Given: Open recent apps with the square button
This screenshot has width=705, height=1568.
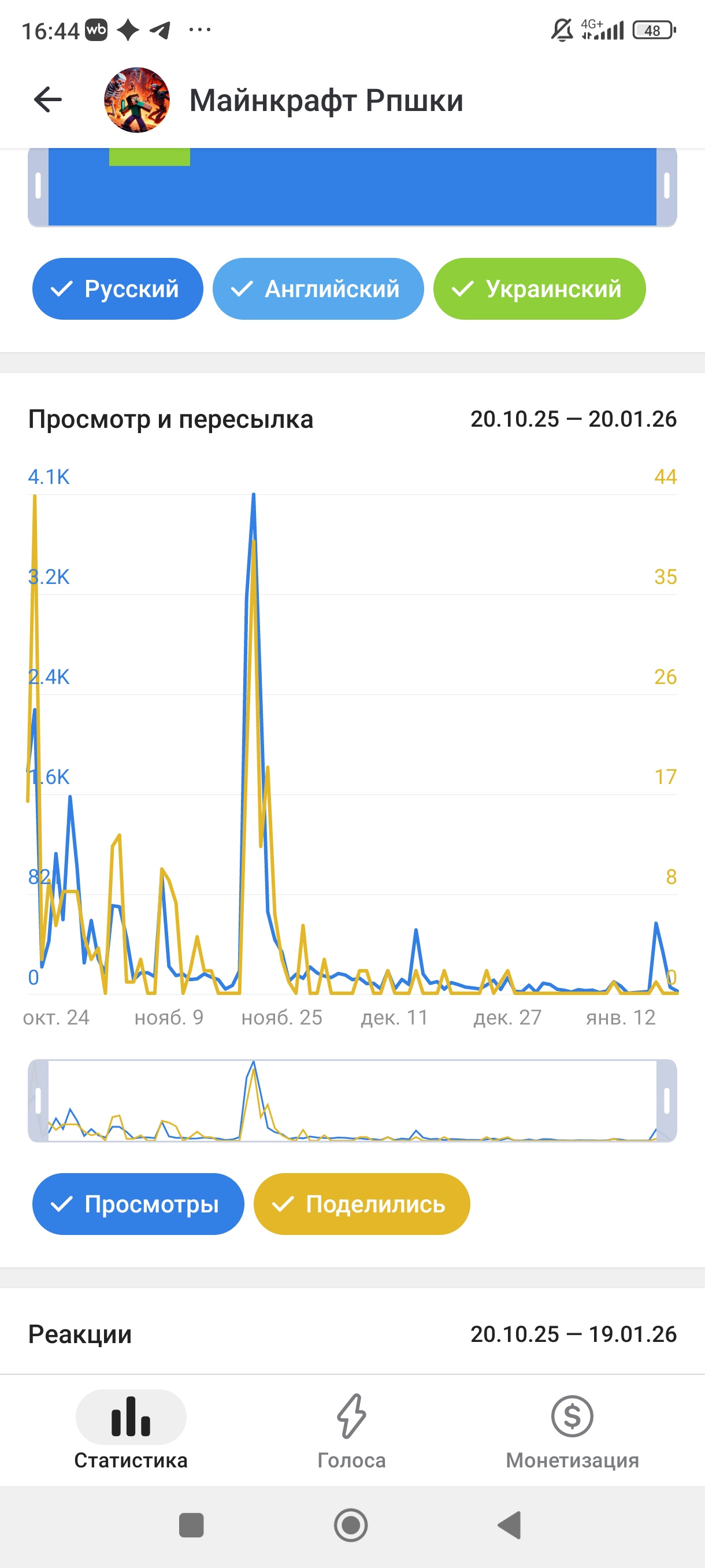Looking at the screenshot, I should coord(192,1525).
